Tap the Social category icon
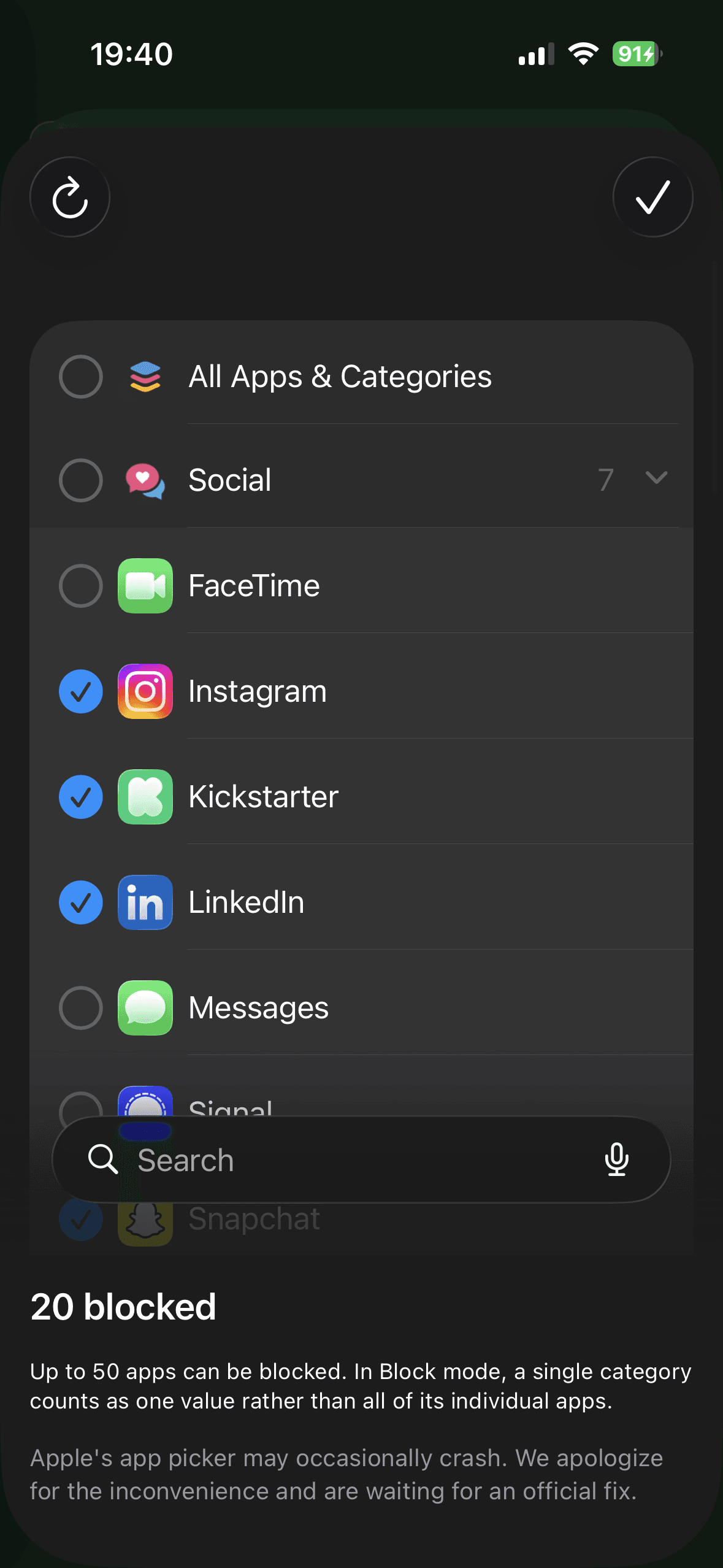The image size is (723, 1568). pyautogui.click(x=145, y=480)
